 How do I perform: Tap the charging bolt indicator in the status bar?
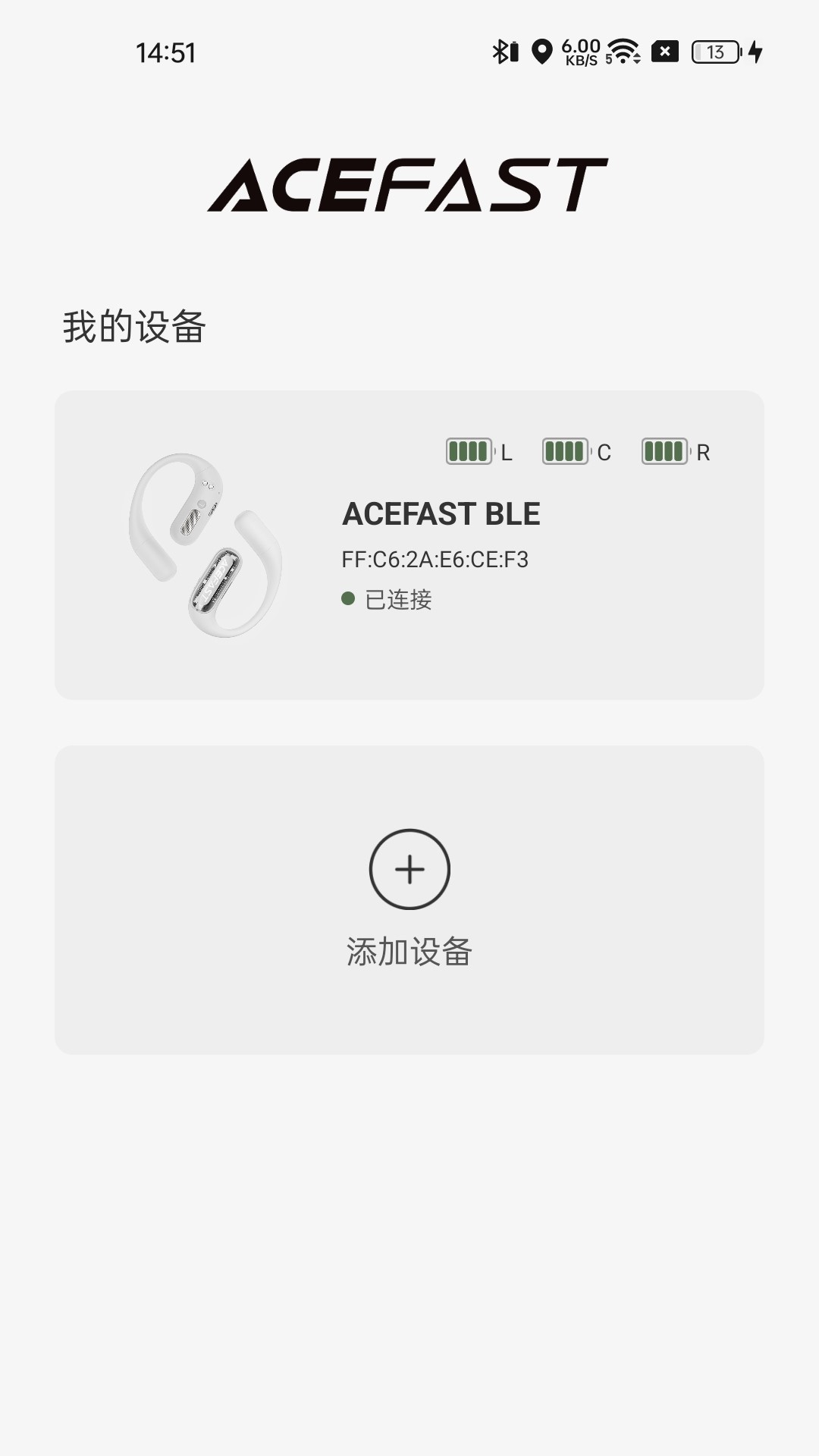pyautogui.click(x=755, y=52)
